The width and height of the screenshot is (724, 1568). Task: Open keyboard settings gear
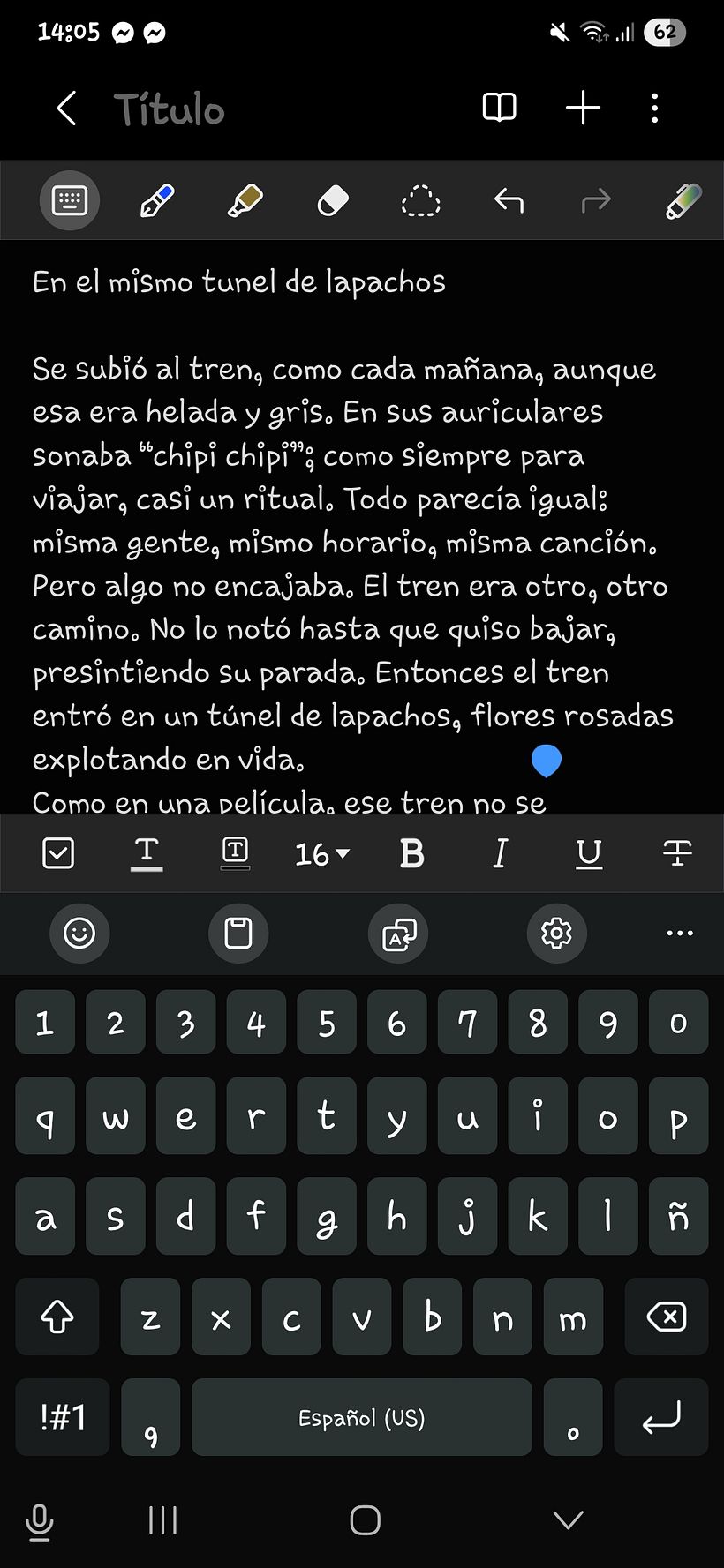(x=556, y=933)
